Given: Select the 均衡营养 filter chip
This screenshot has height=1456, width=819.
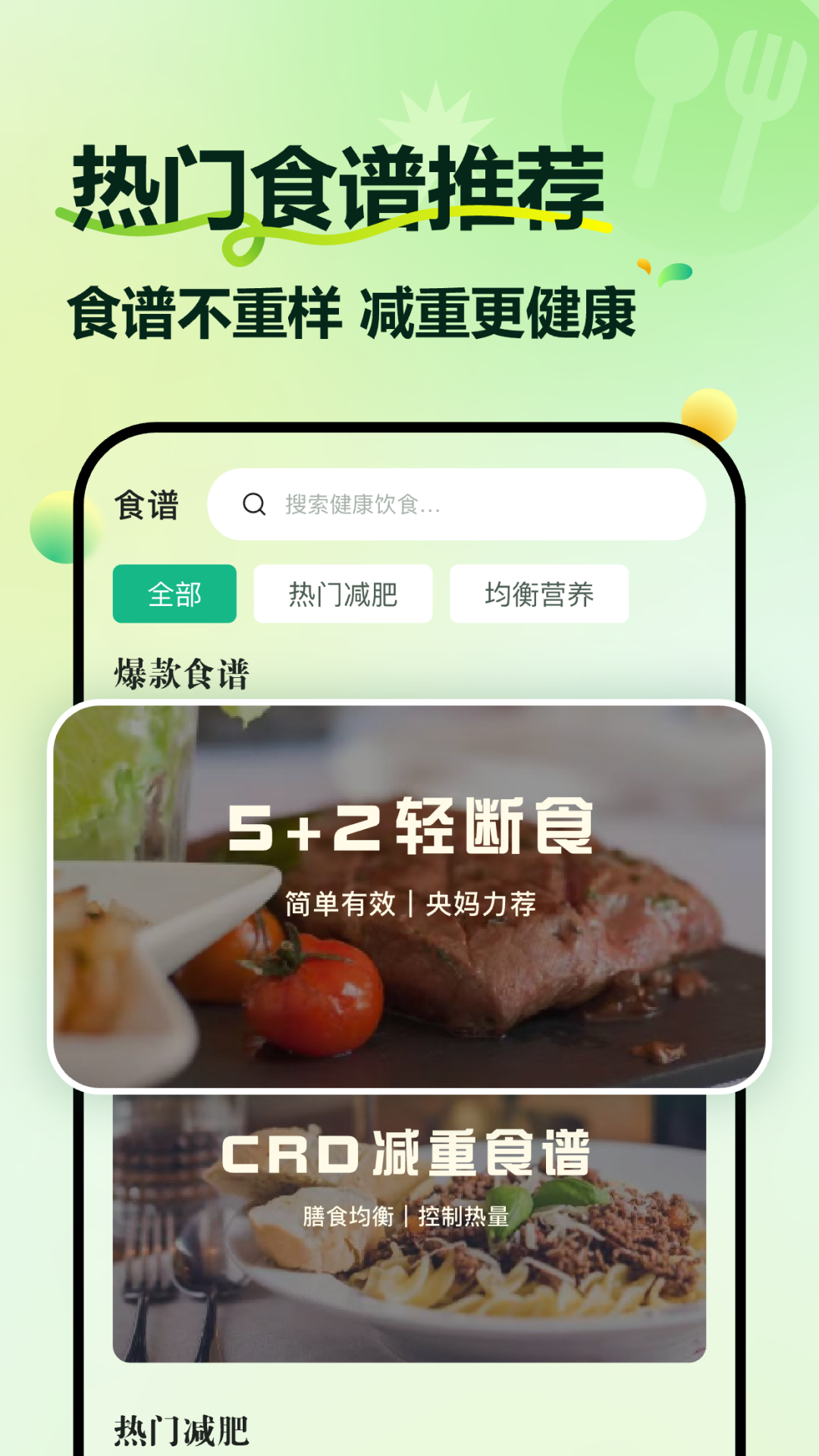Looking at the screenshot, I should coord(539,595).
